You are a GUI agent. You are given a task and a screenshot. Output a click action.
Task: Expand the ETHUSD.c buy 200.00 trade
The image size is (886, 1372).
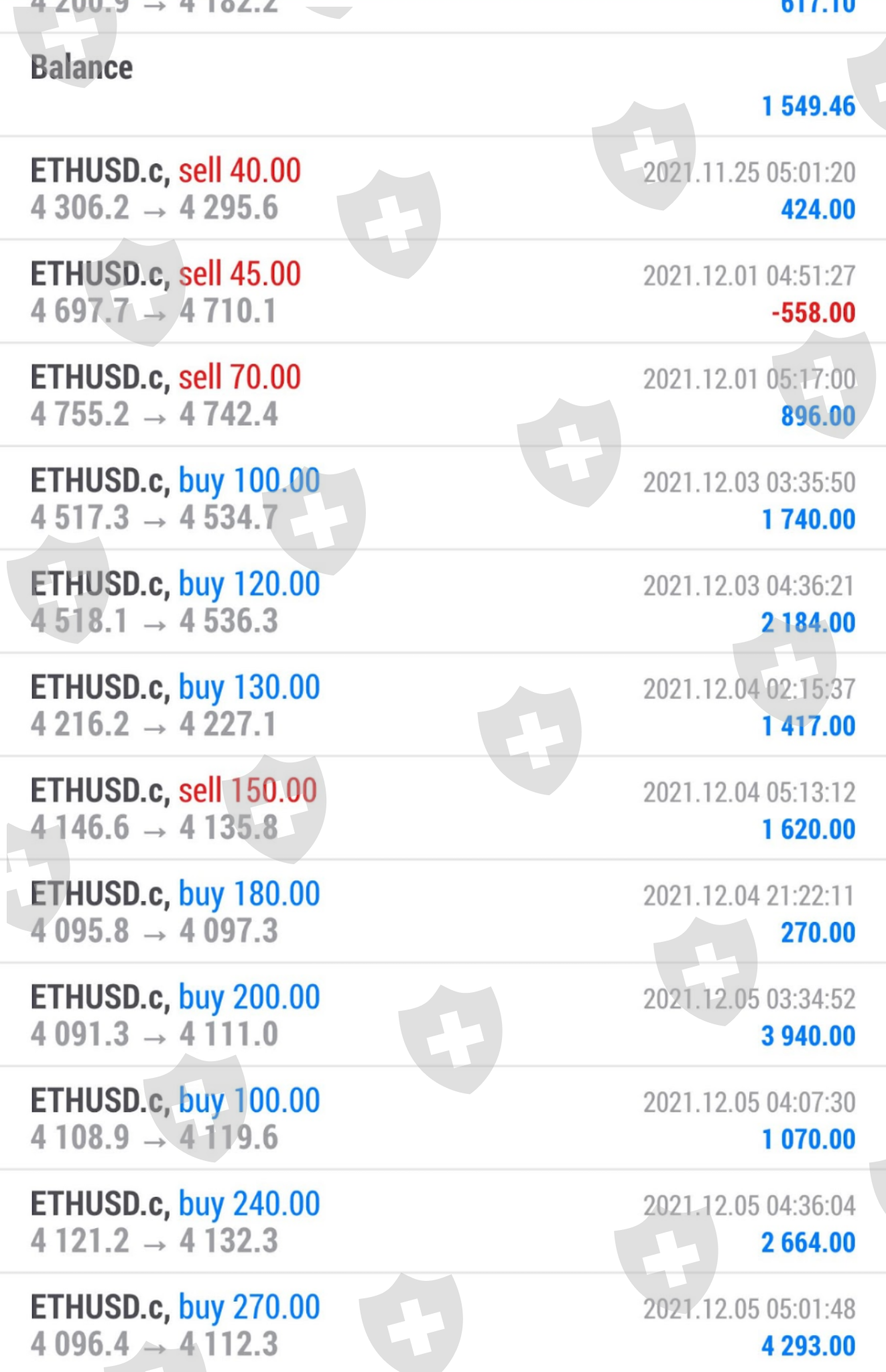442,1016
